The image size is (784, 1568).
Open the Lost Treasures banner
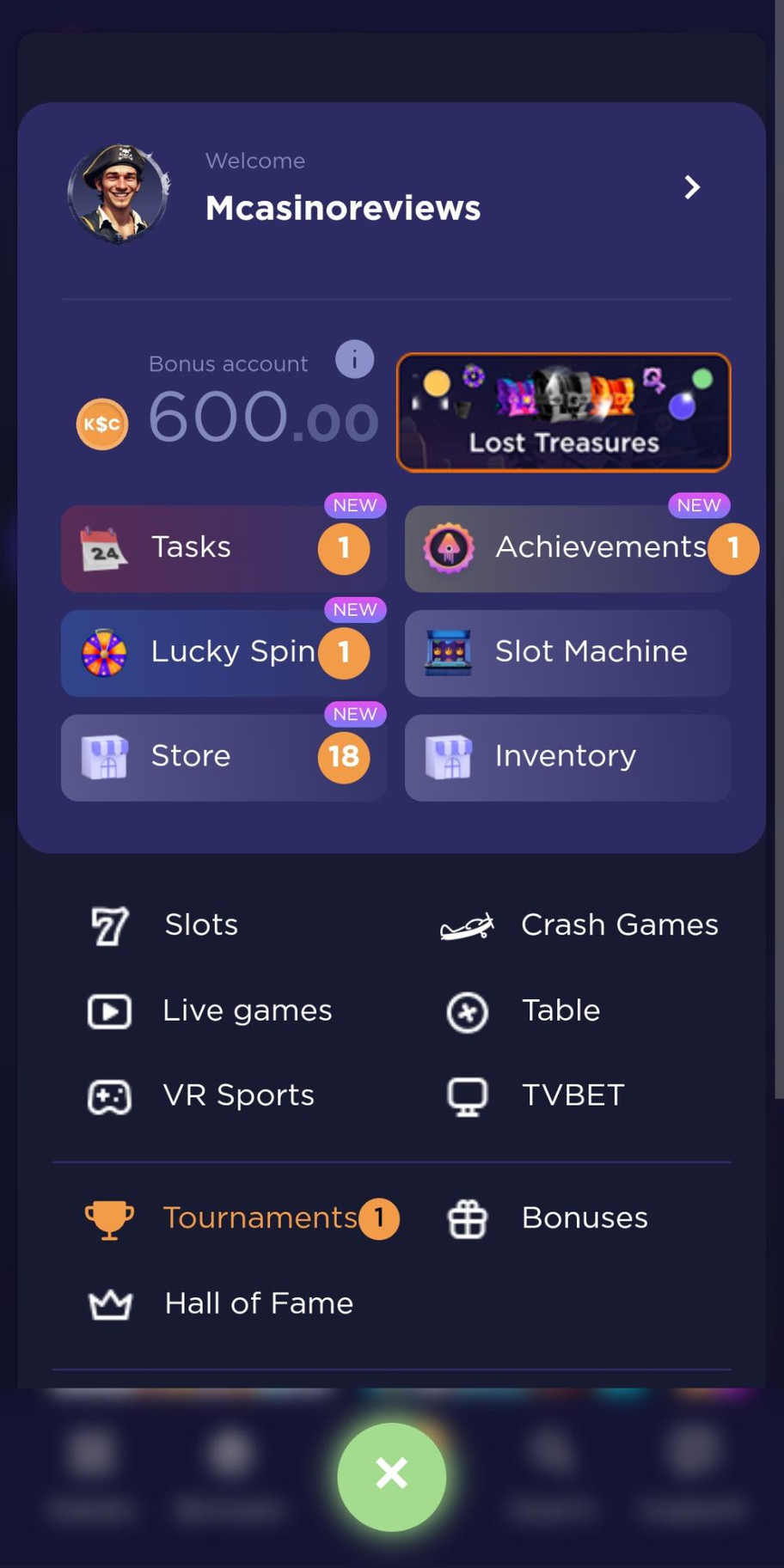[563, 412]
